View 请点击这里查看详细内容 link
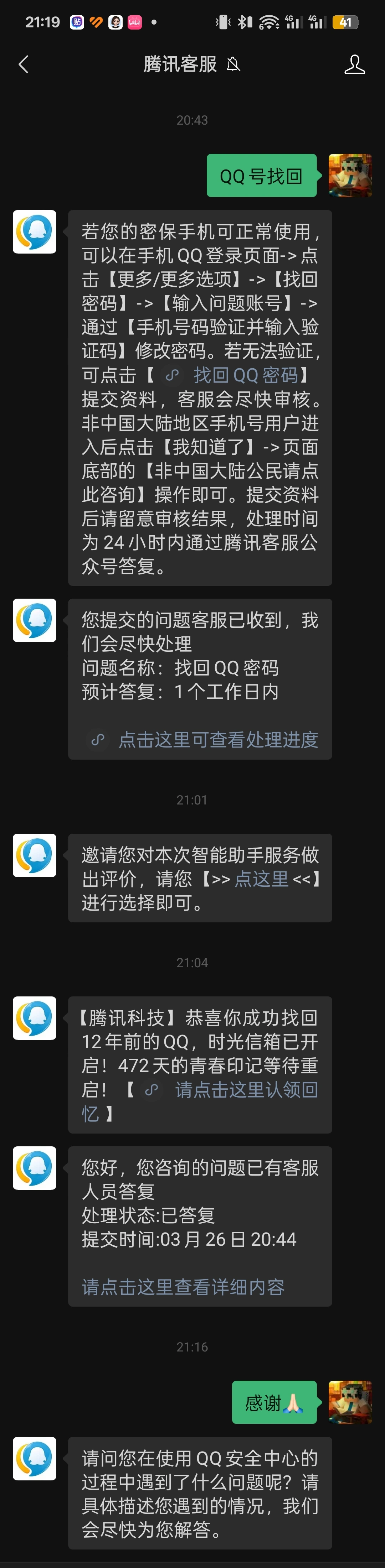The image size is (385, 1568). pos(183,1287)
